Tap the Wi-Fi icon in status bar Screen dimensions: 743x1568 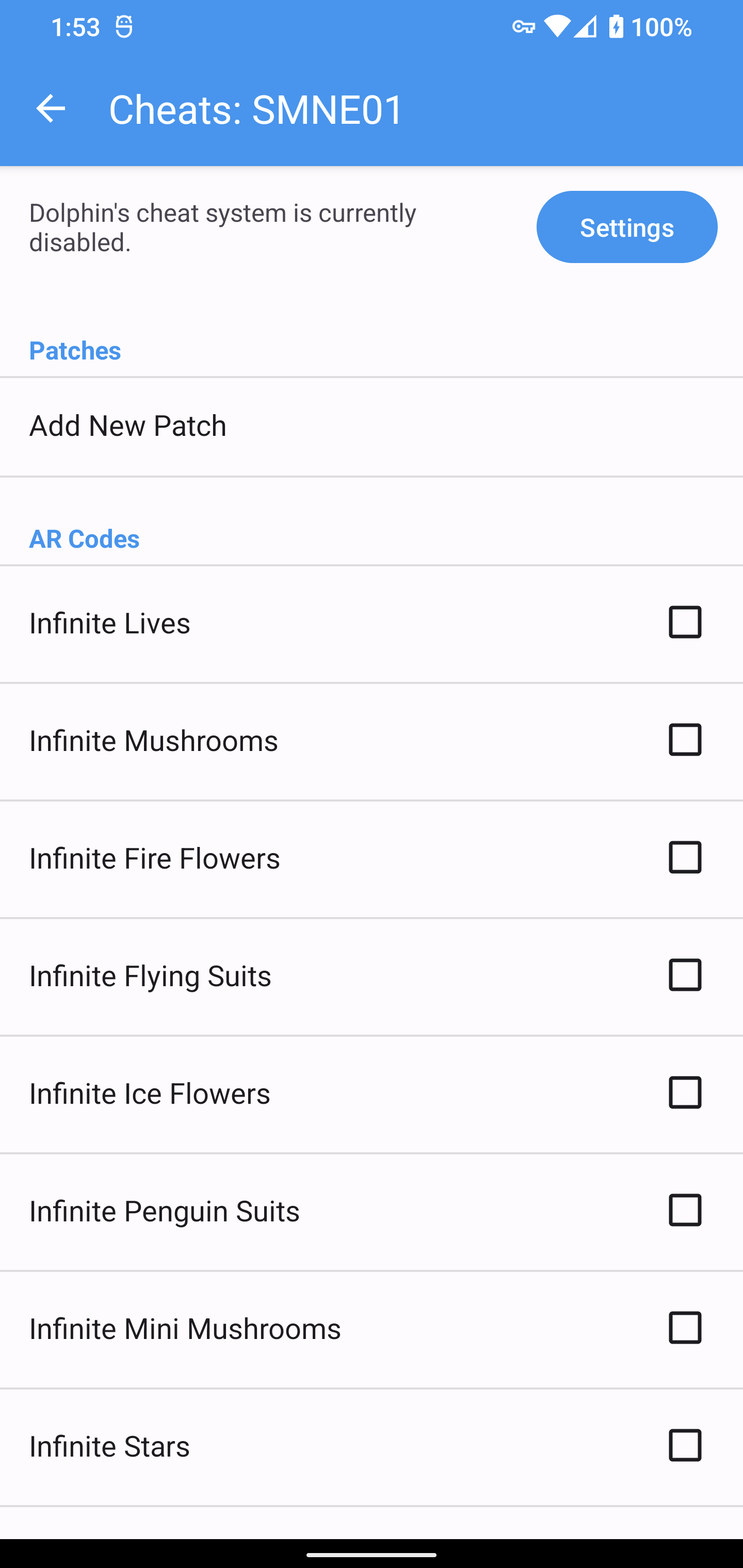click(x=557, y=27)
